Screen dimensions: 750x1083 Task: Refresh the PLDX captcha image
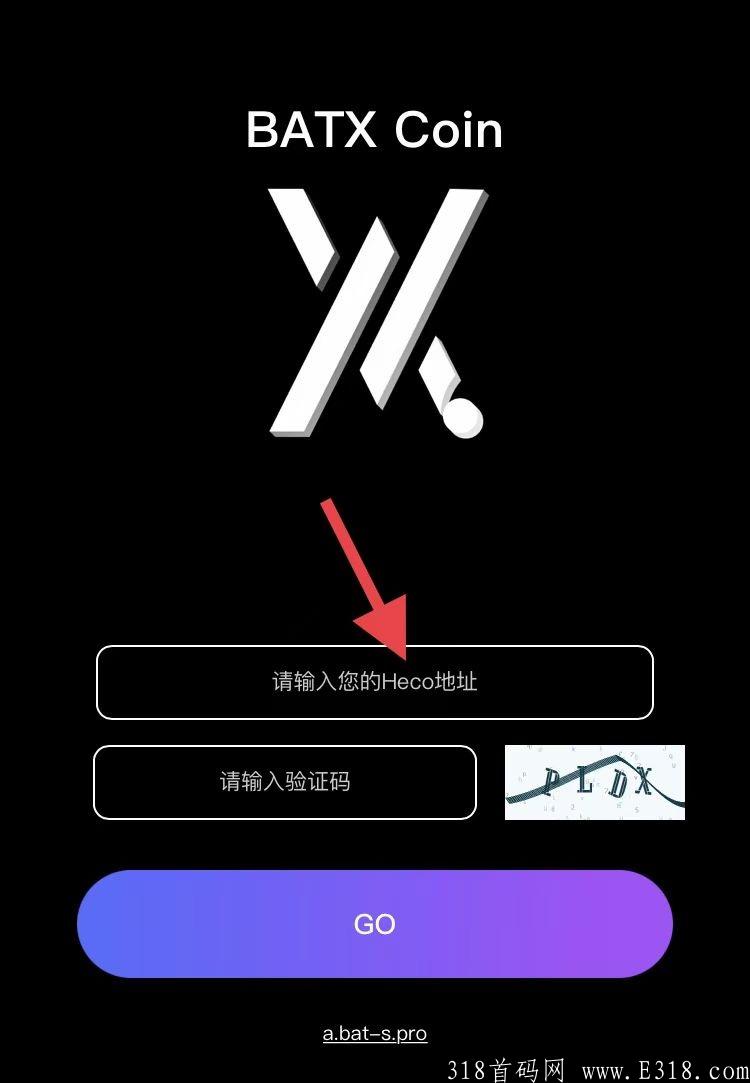pyautogui.click(x=594, y=782)
